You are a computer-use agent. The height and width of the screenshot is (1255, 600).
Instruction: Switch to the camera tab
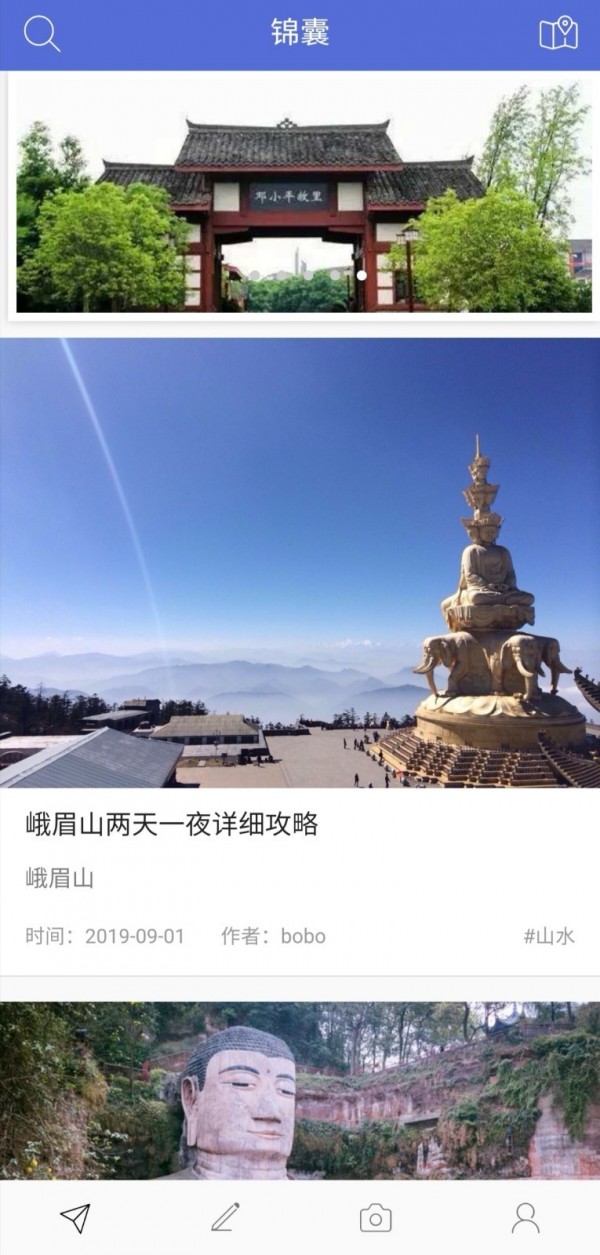tap(375, 1217)
